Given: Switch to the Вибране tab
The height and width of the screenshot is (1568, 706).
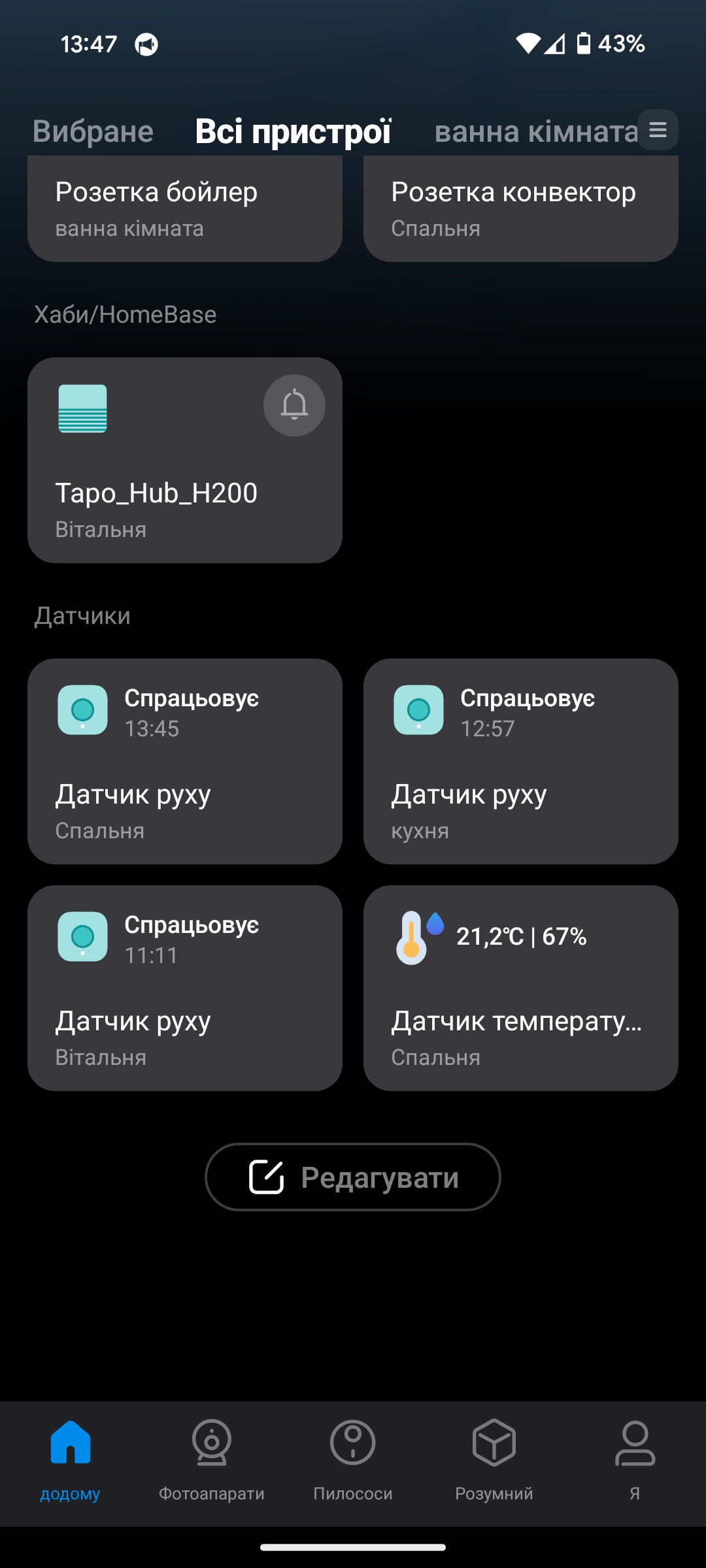Looking at the screenshot, I should pos(93,131).
